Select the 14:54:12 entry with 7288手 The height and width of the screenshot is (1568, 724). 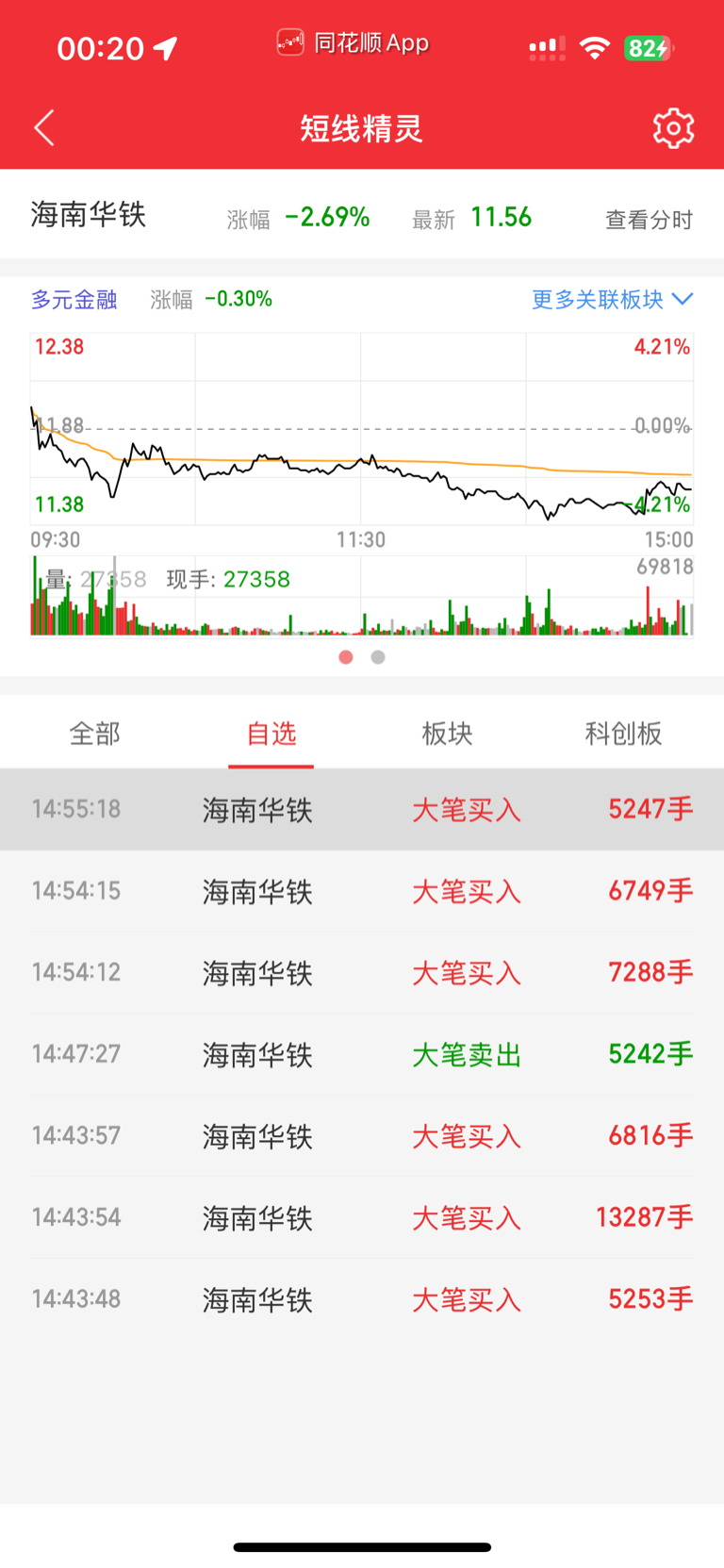pos(362,972)
